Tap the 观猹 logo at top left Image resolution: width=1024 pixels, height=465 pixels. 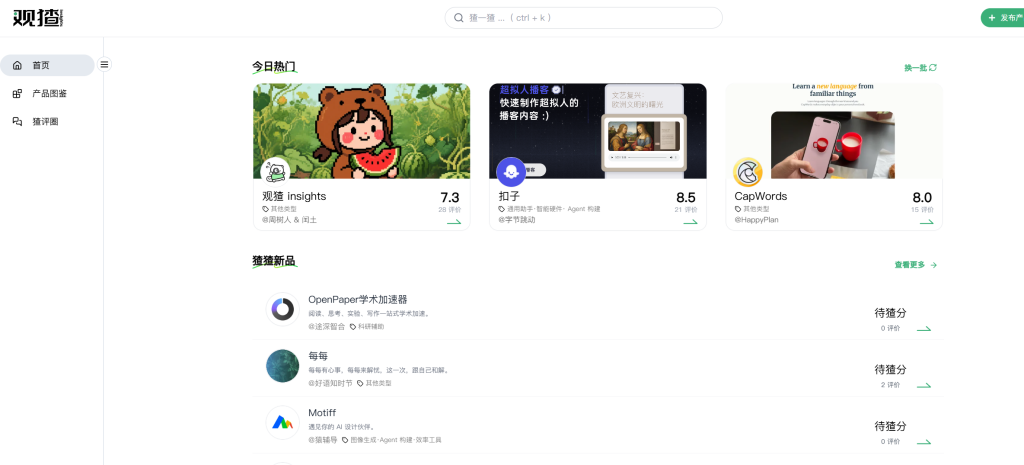pos(37,17)
